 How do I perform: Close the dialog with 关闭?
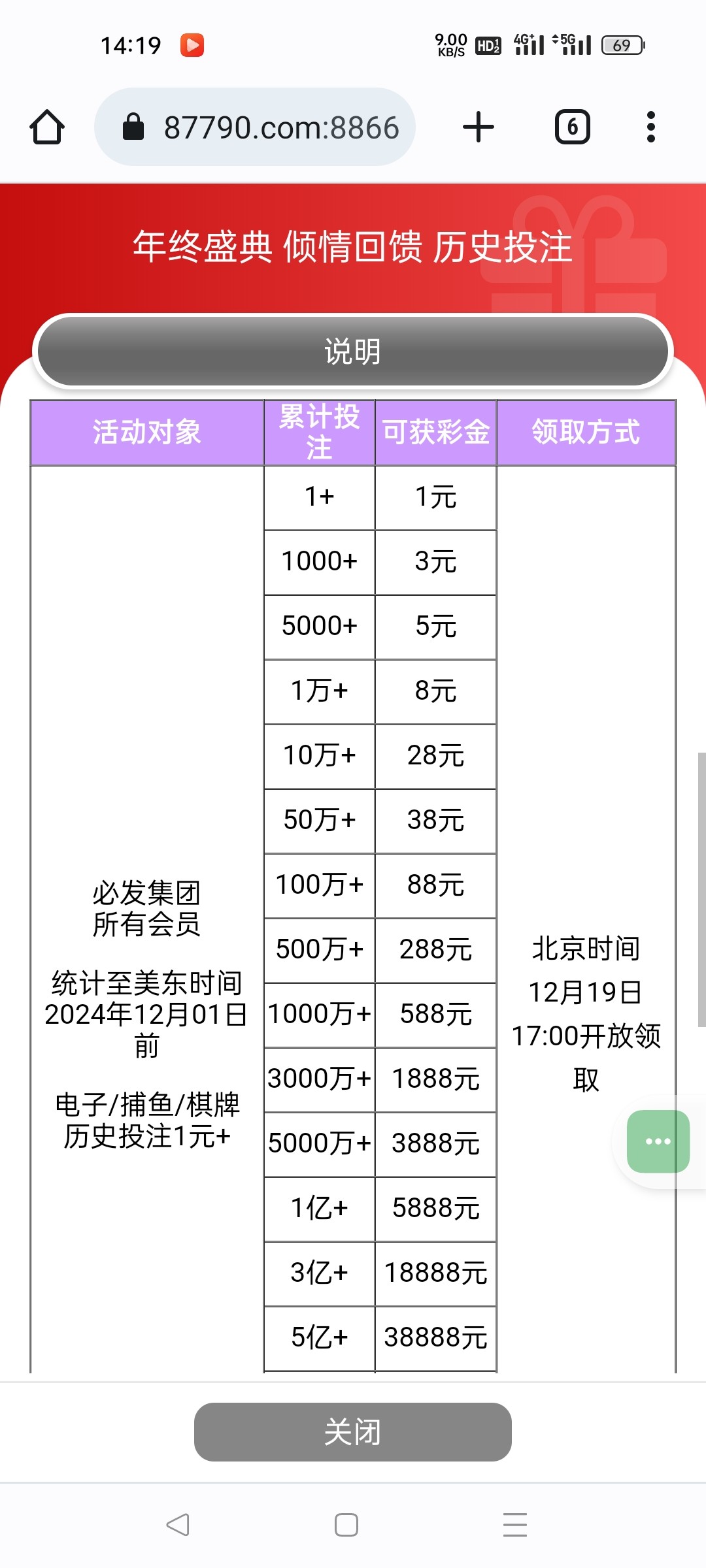click(353, 1432)
